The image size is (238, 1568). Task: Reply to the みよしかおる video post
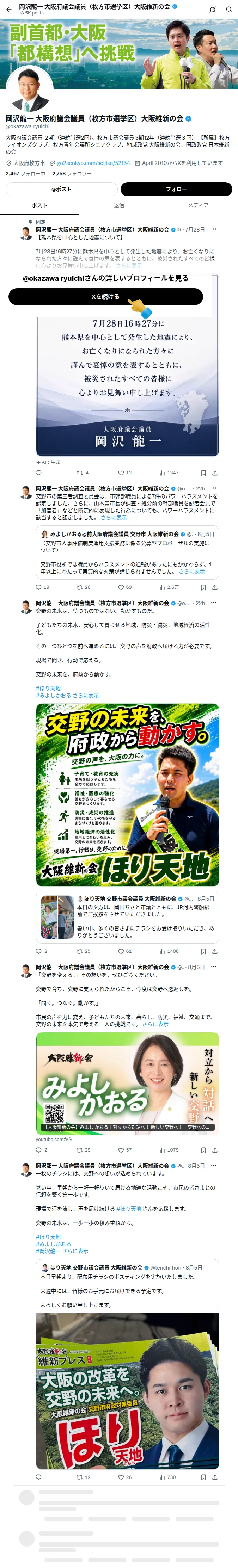38,1150
